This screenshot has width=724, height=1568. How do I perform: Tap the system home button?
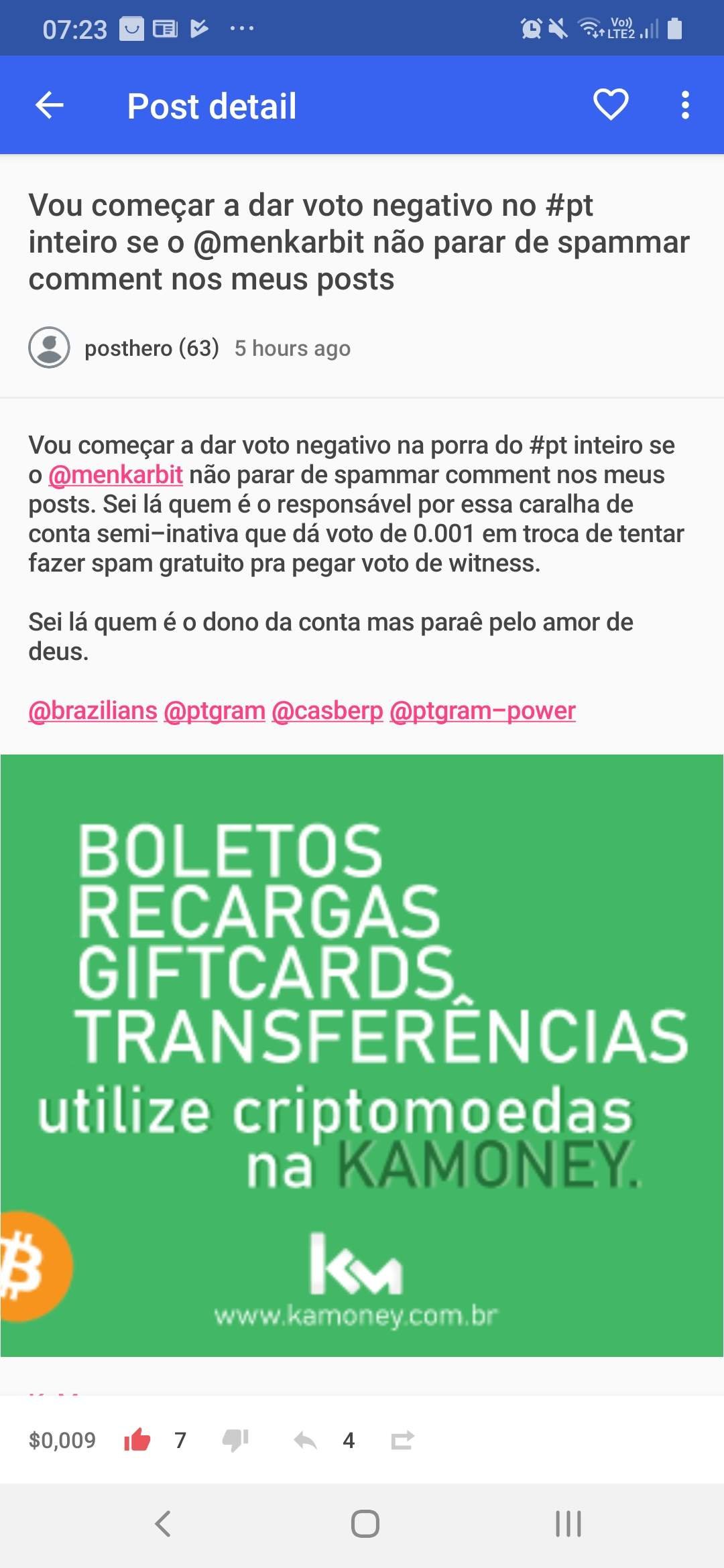tap(365, 1524)
